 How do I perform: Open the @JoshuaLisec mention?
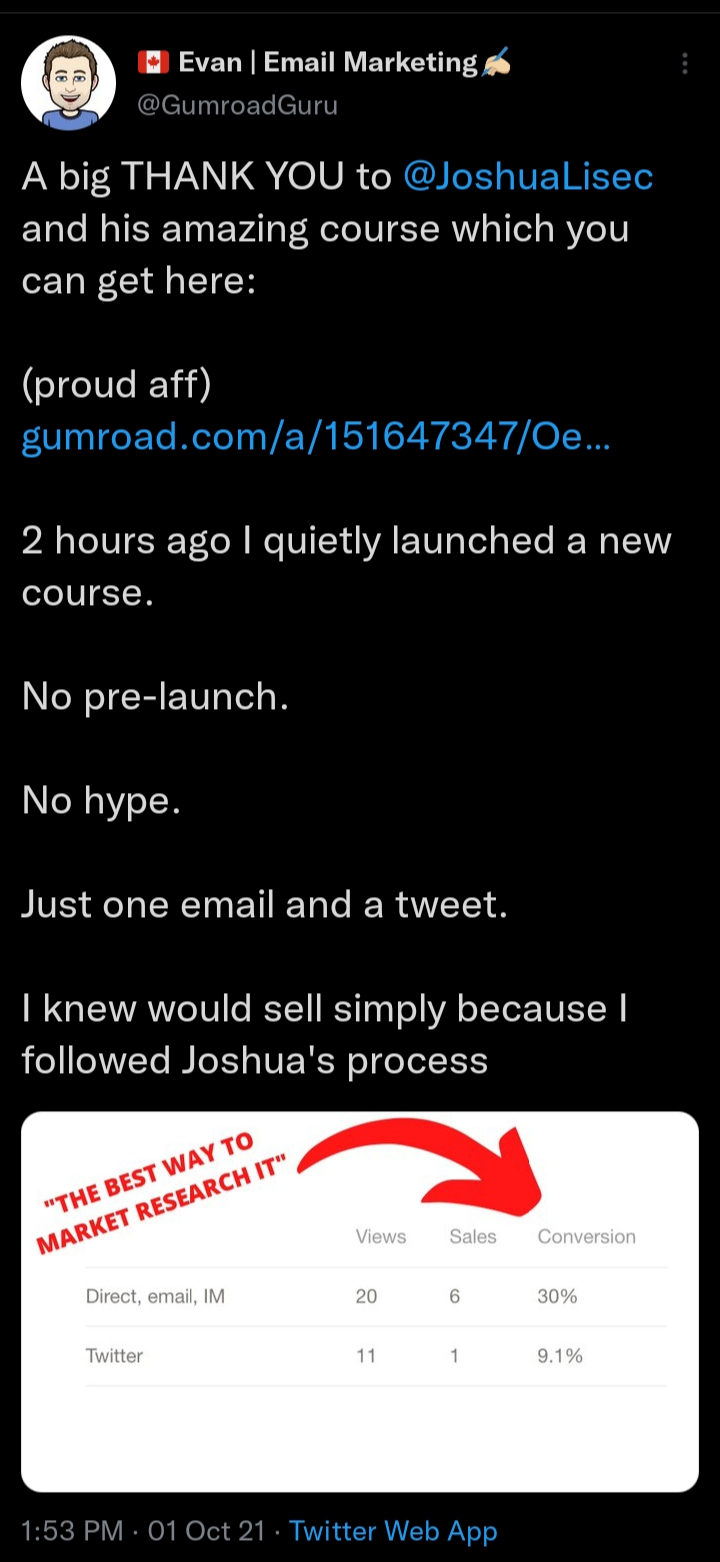528,177
